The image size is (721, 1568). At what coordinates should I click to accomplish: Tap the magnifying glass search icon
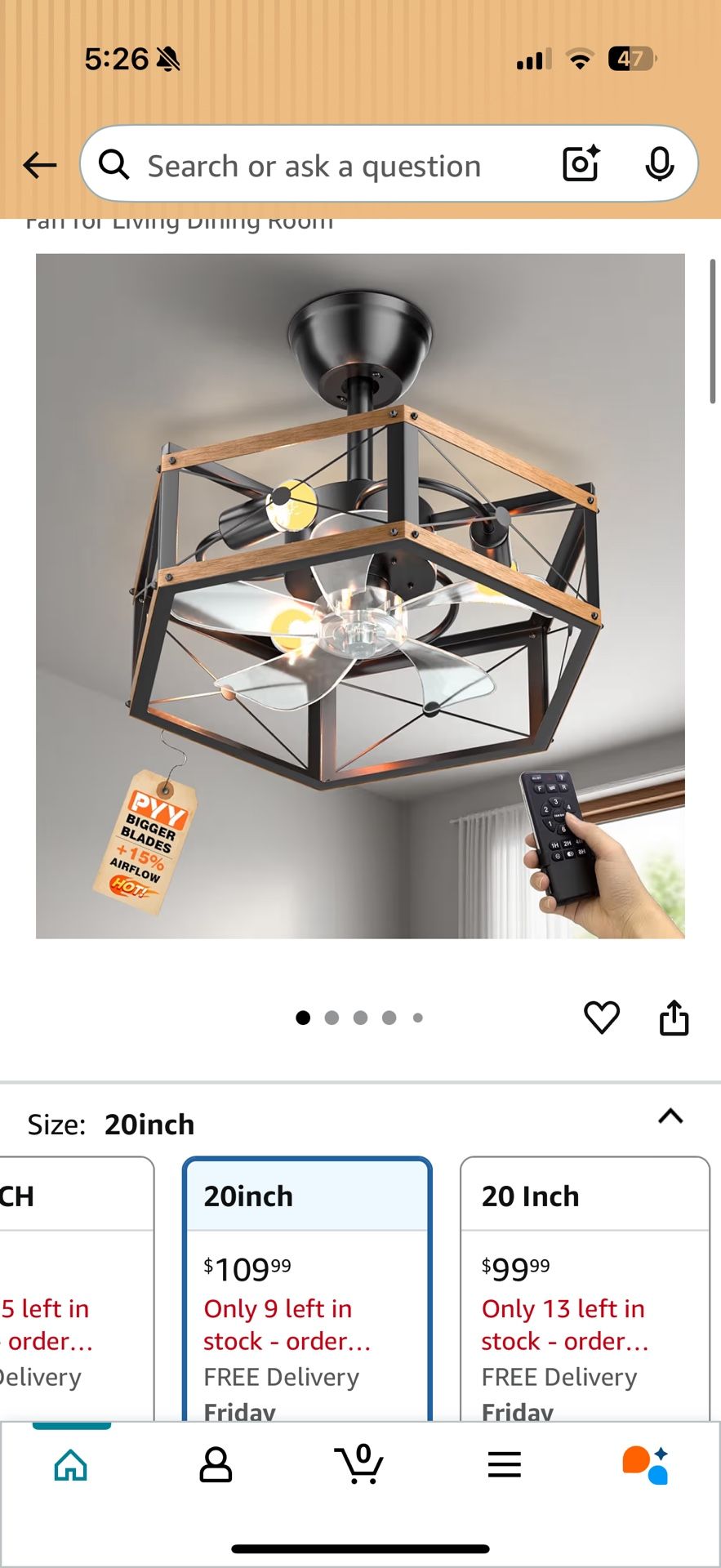(114, 164)
